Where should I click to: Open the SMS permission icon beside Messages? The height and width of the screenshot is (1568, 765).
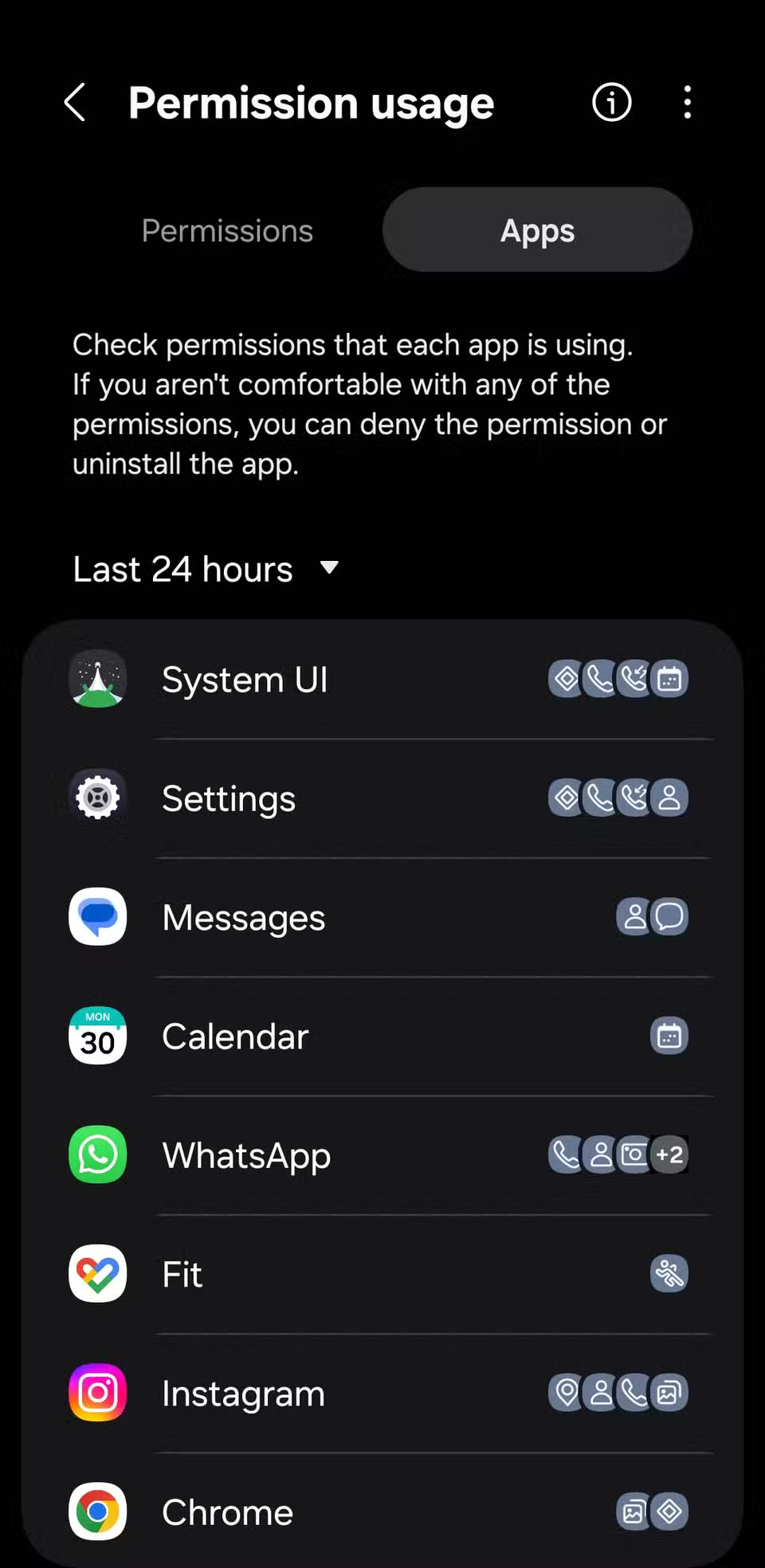669,916
